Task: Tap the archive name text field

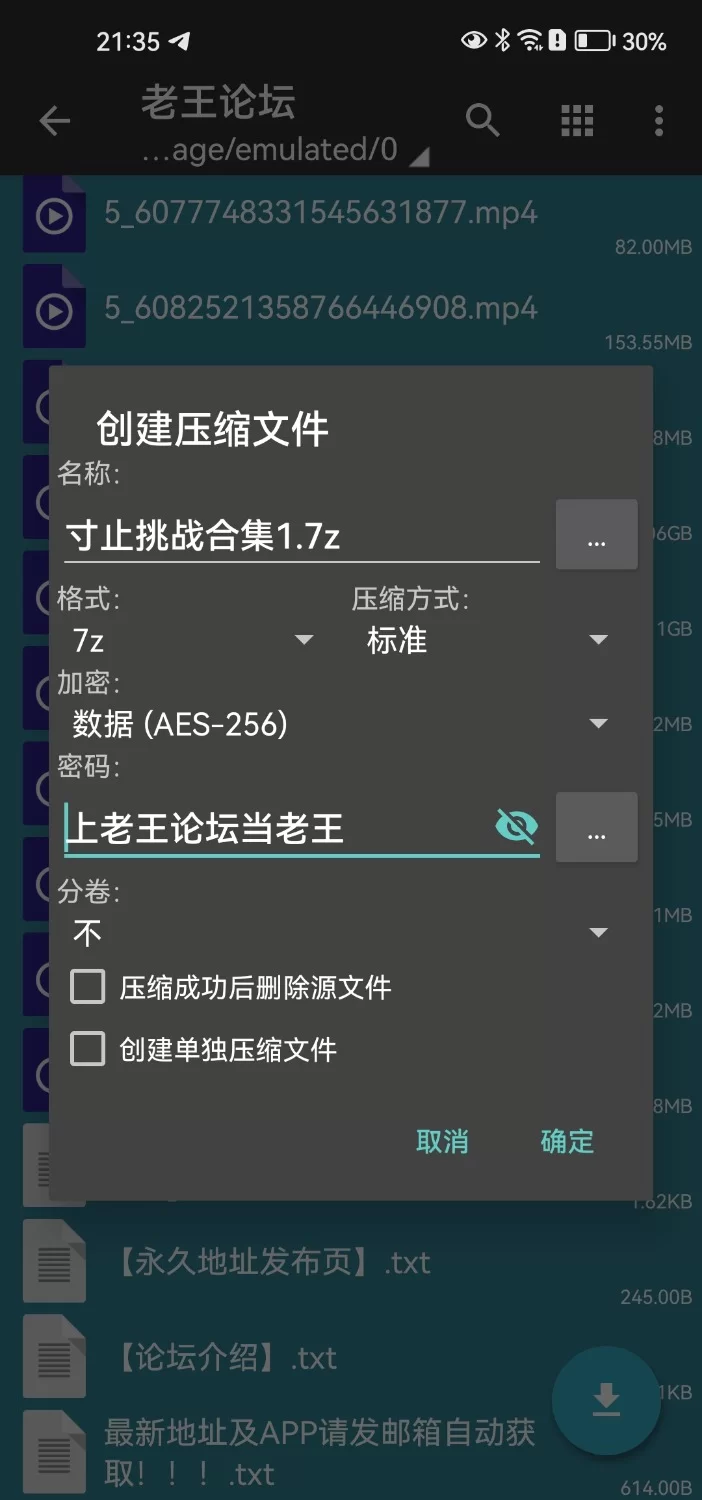Action: 300,537
